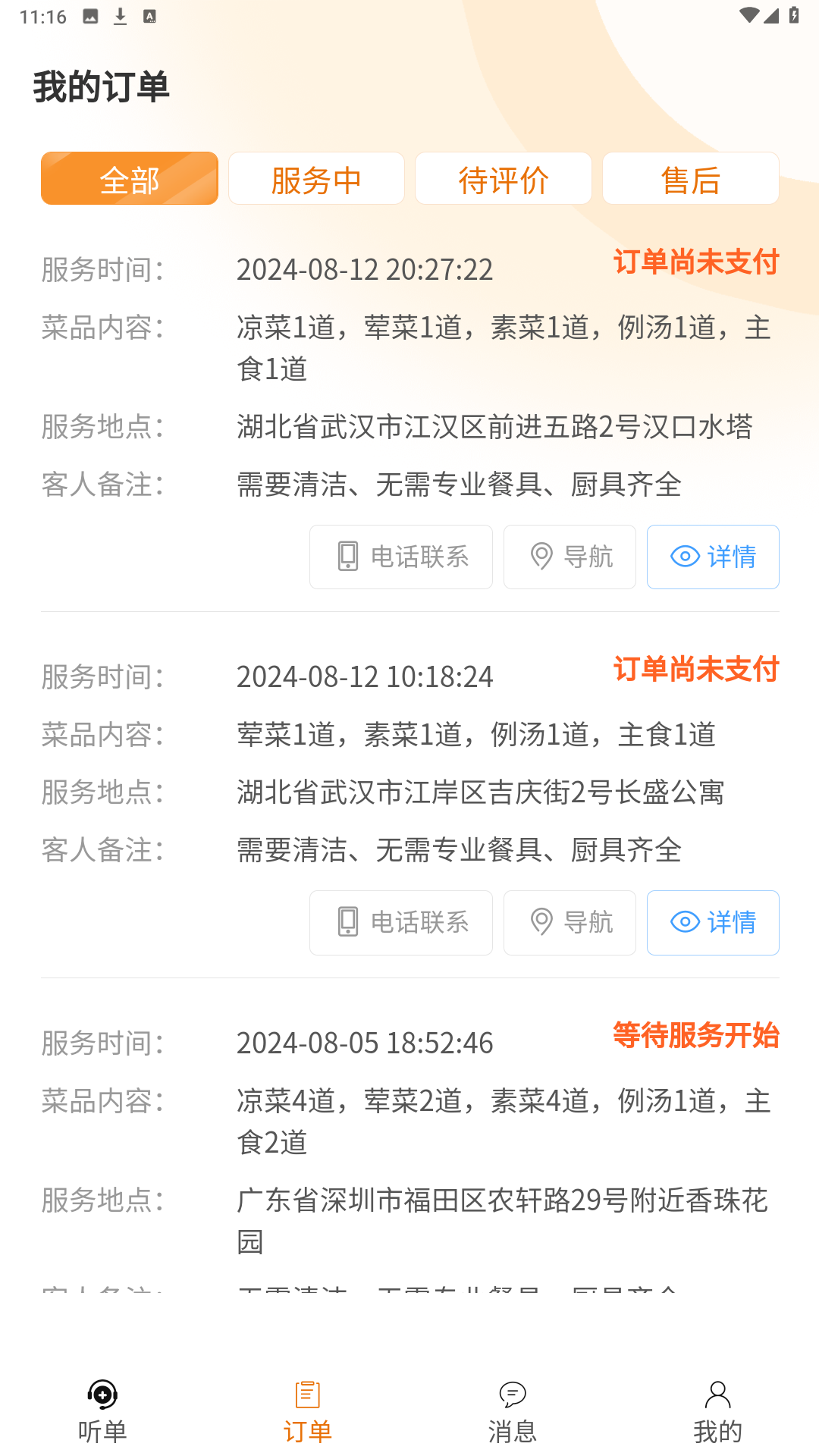Call customer of the 长盛公寓 order
Screen dimensions: 819x1456
[401, 922]
